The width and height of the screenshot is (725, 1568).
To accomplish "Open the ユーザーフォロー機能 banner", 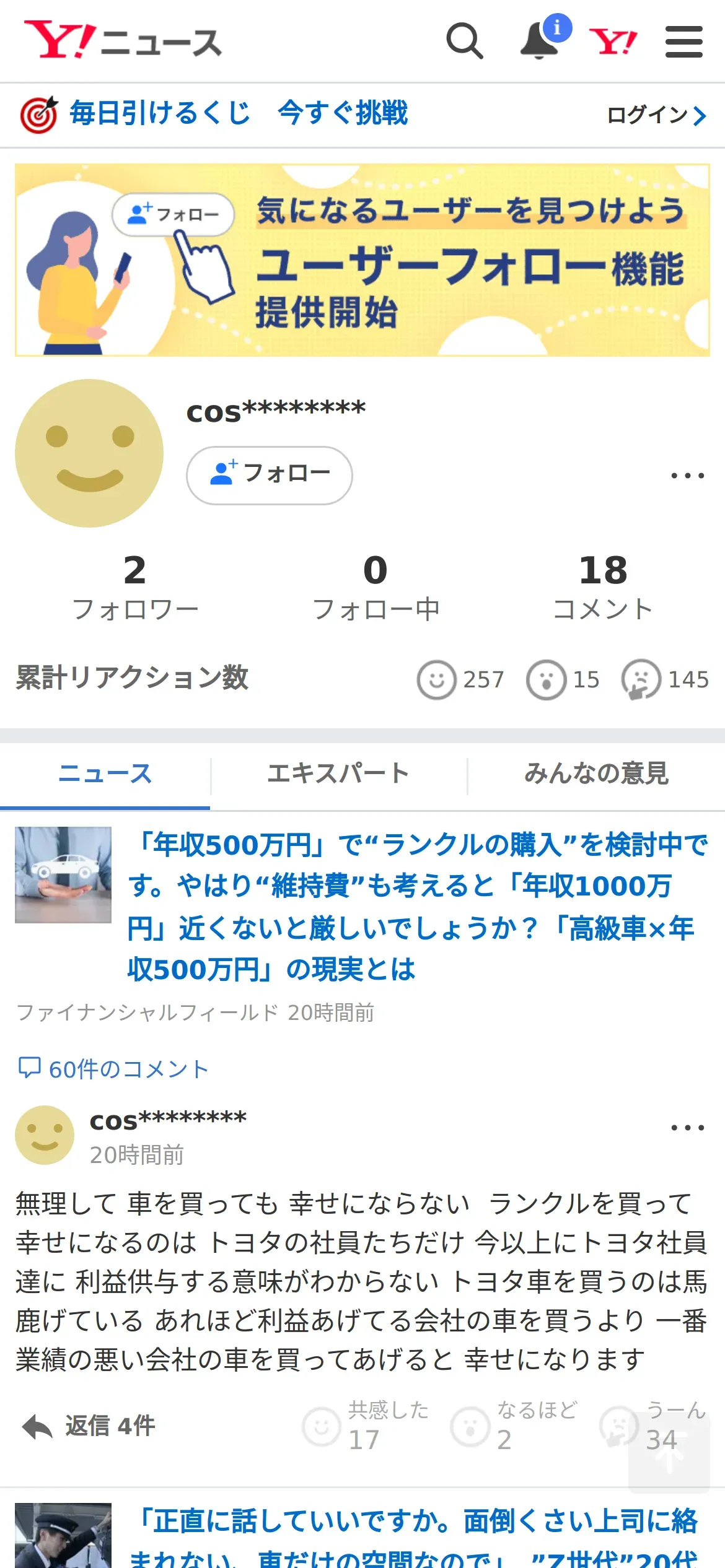I will tap(362, 260).
